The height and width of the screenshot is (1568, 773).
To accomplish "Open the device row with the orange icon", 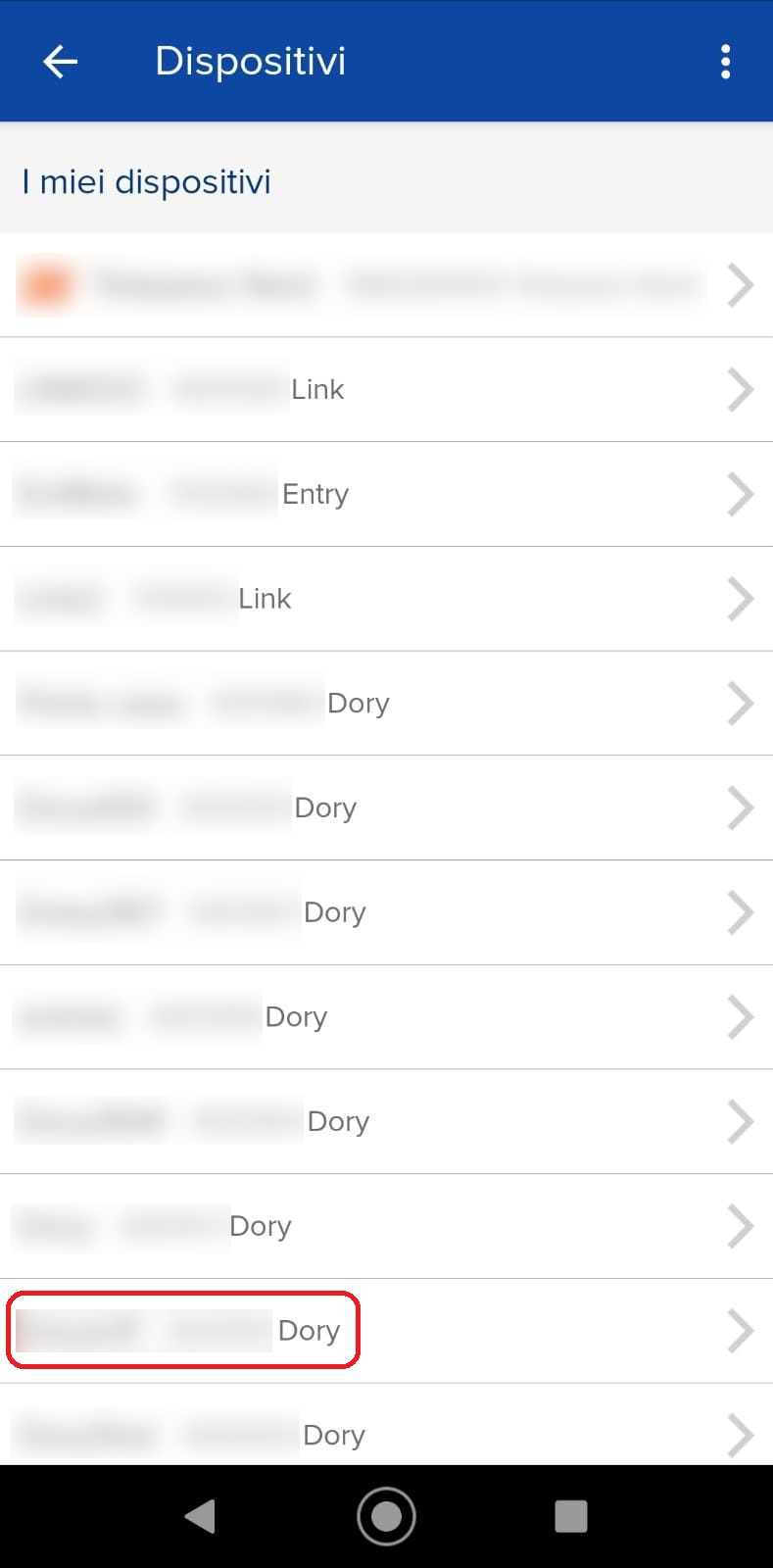I will 386,285.
